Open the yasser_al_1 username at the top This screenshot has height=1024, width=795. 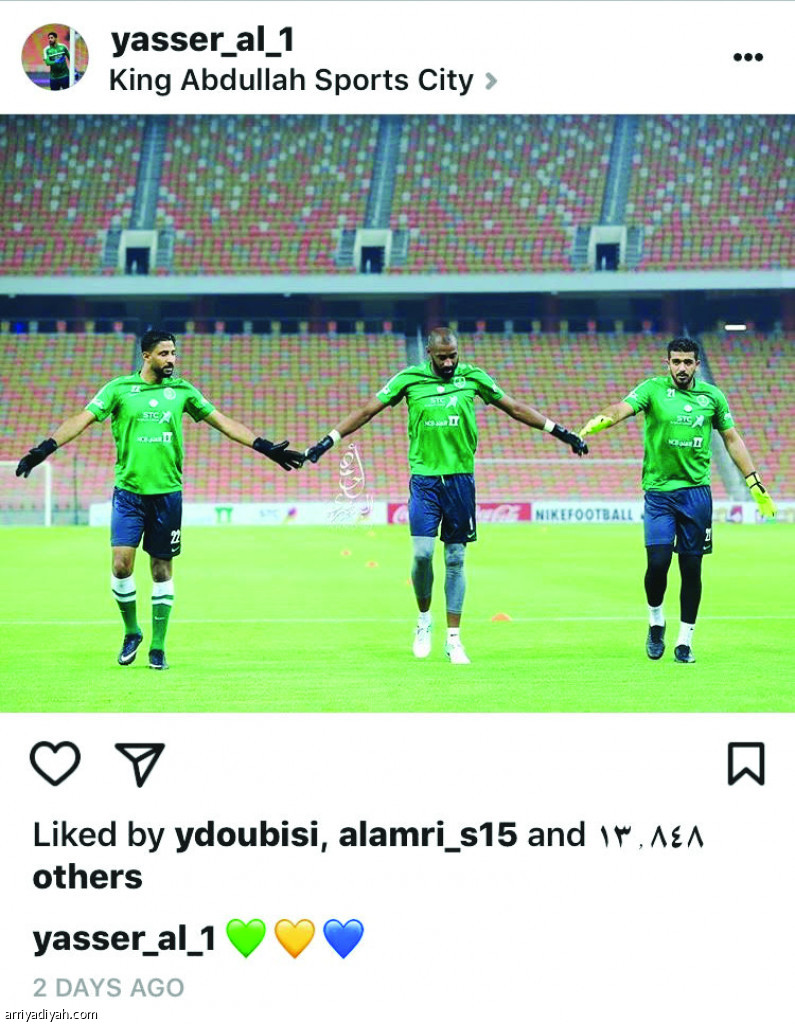click(201, 39)
